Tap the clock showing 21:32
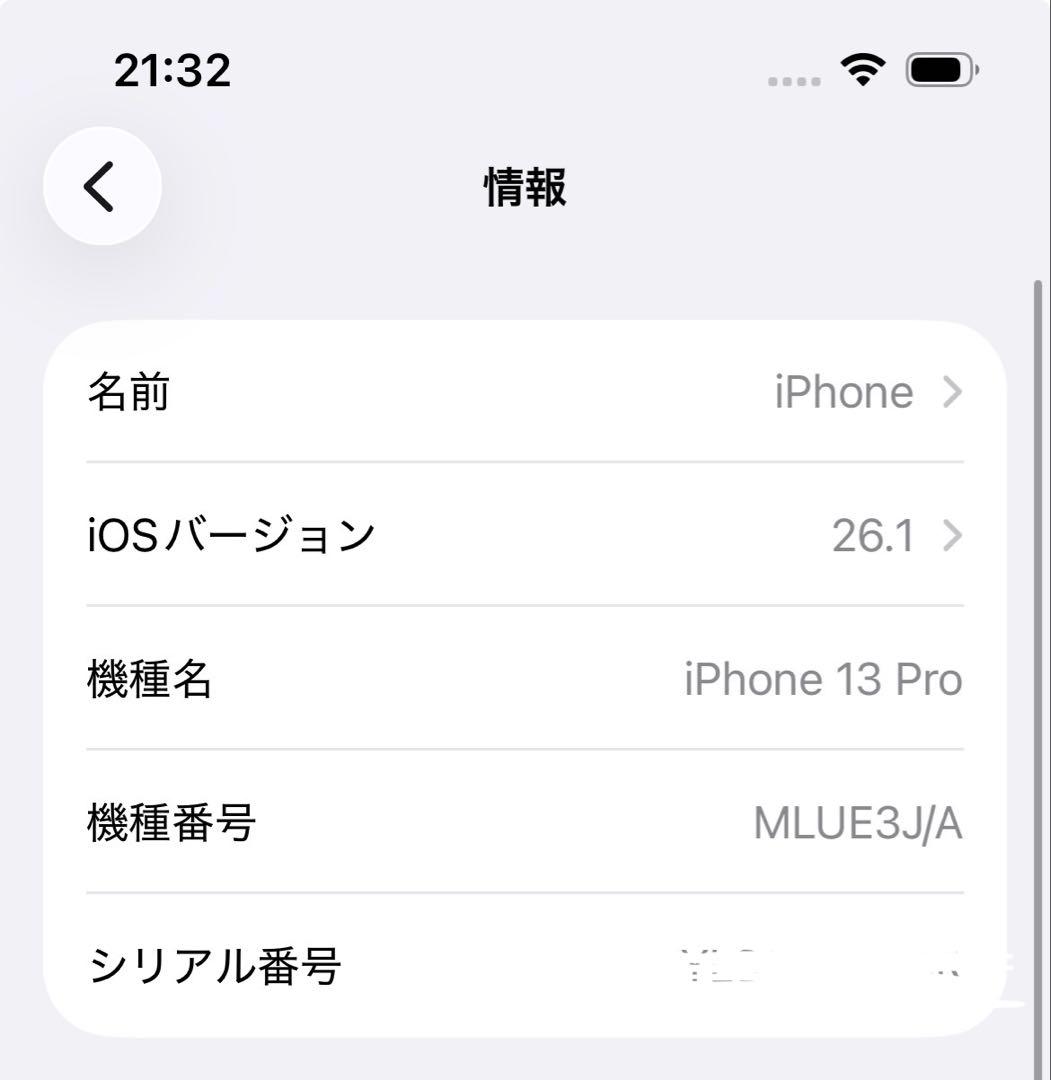The image size is (1051, 1080). pos(172,68)
